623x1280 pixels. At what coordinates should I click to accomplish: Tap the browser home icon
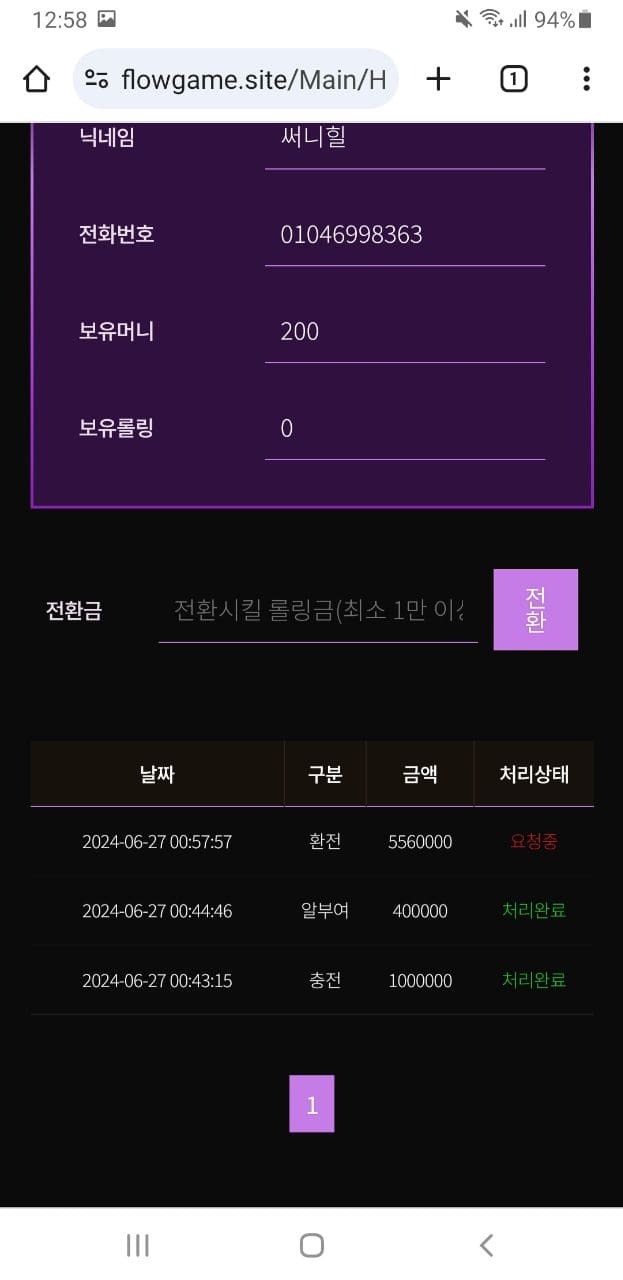(36, 79)
